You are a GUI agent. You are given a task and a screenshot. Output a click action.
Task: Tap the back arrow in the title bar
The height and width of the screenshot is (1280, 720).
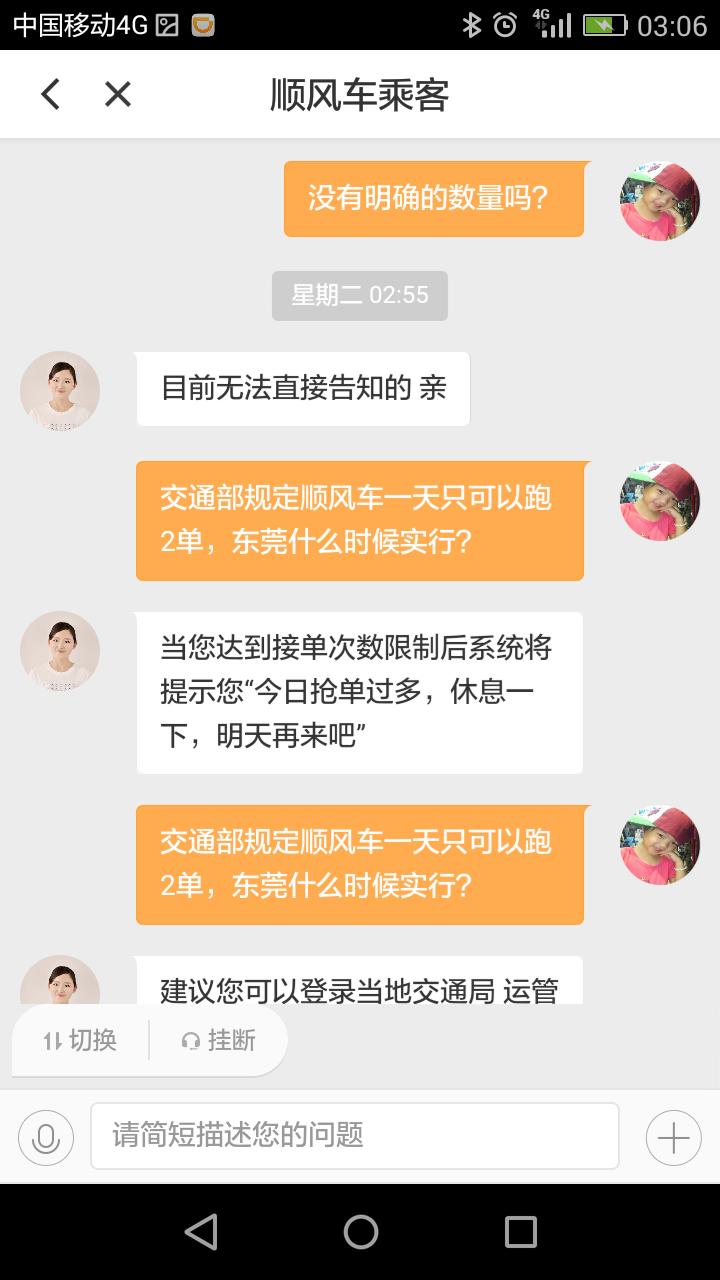tap(49, 93)
